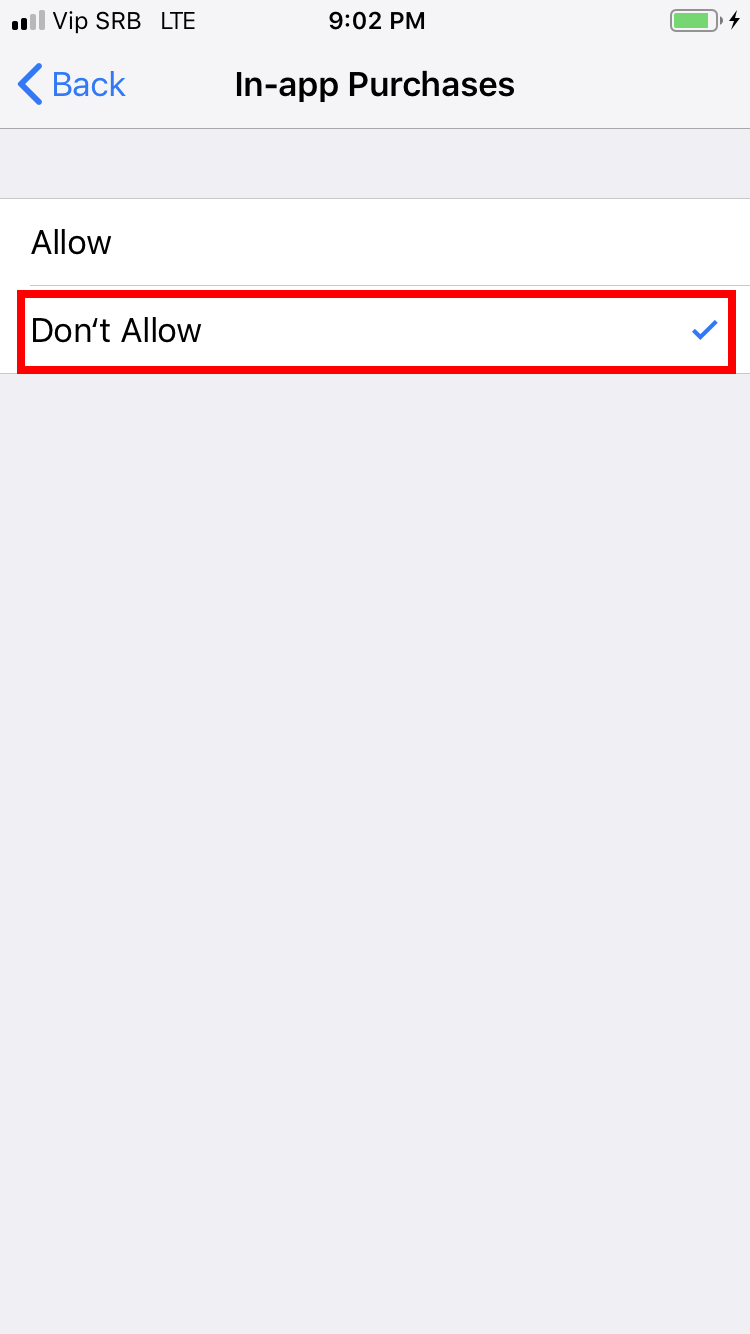Click the divider between Allow options
The width and height of the screenshot is (750, 1334).
pyautogui.click(x=375, y=286)
